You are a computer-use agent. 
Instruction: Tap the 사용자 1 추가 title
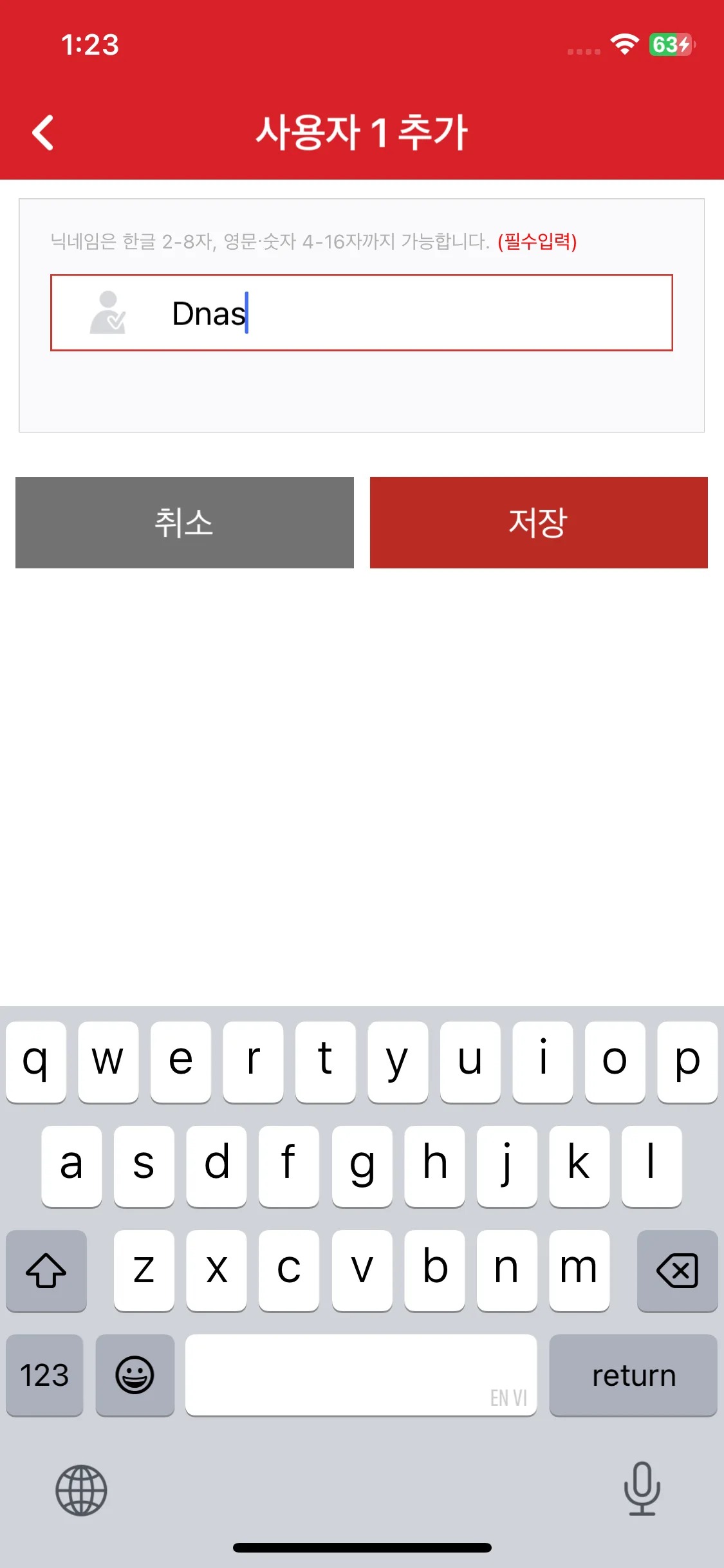tap(362, 132)
